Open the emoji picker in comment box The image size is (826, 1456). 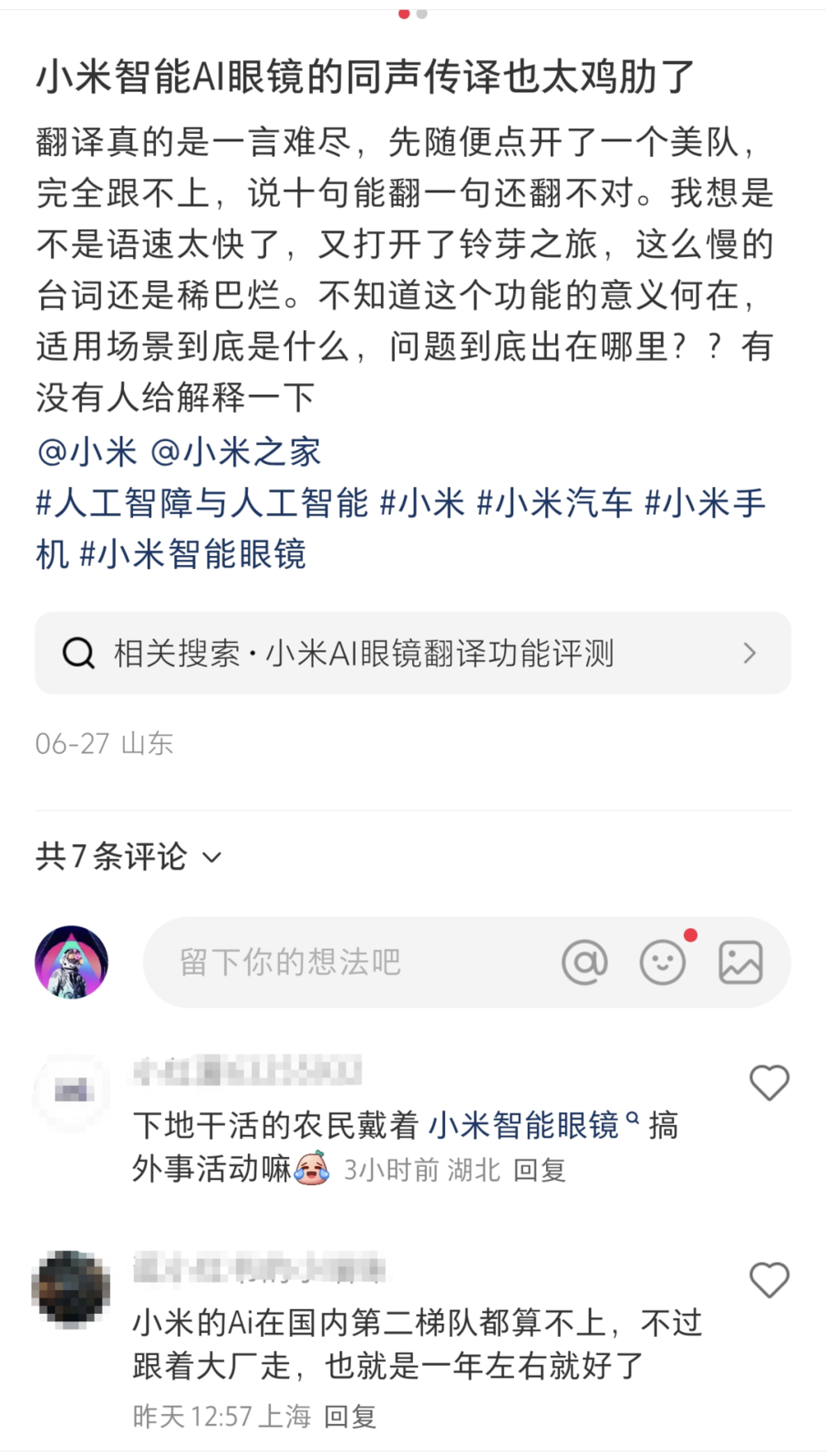point(662,962)
